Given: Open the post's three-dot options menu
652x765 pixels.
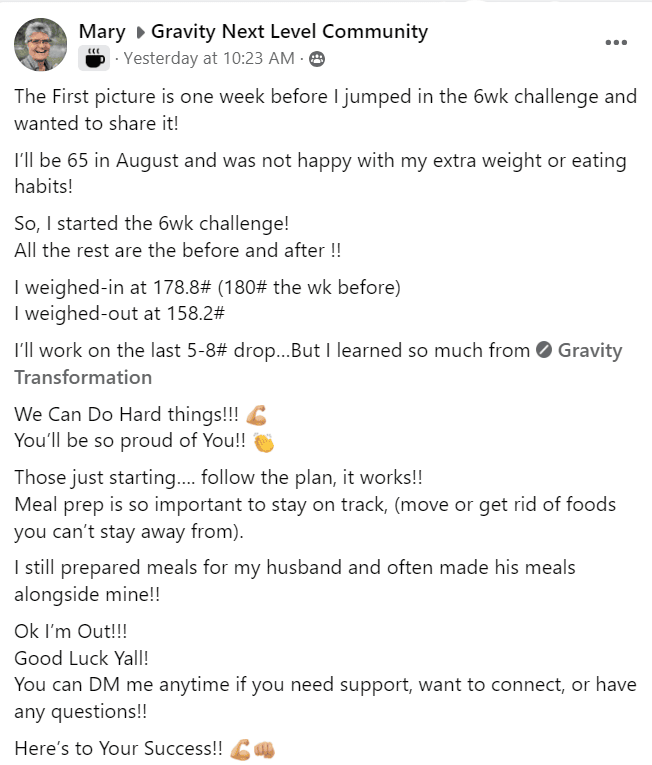Looking at the screenshot, I should pyautogui.click(x=617, y=43).
